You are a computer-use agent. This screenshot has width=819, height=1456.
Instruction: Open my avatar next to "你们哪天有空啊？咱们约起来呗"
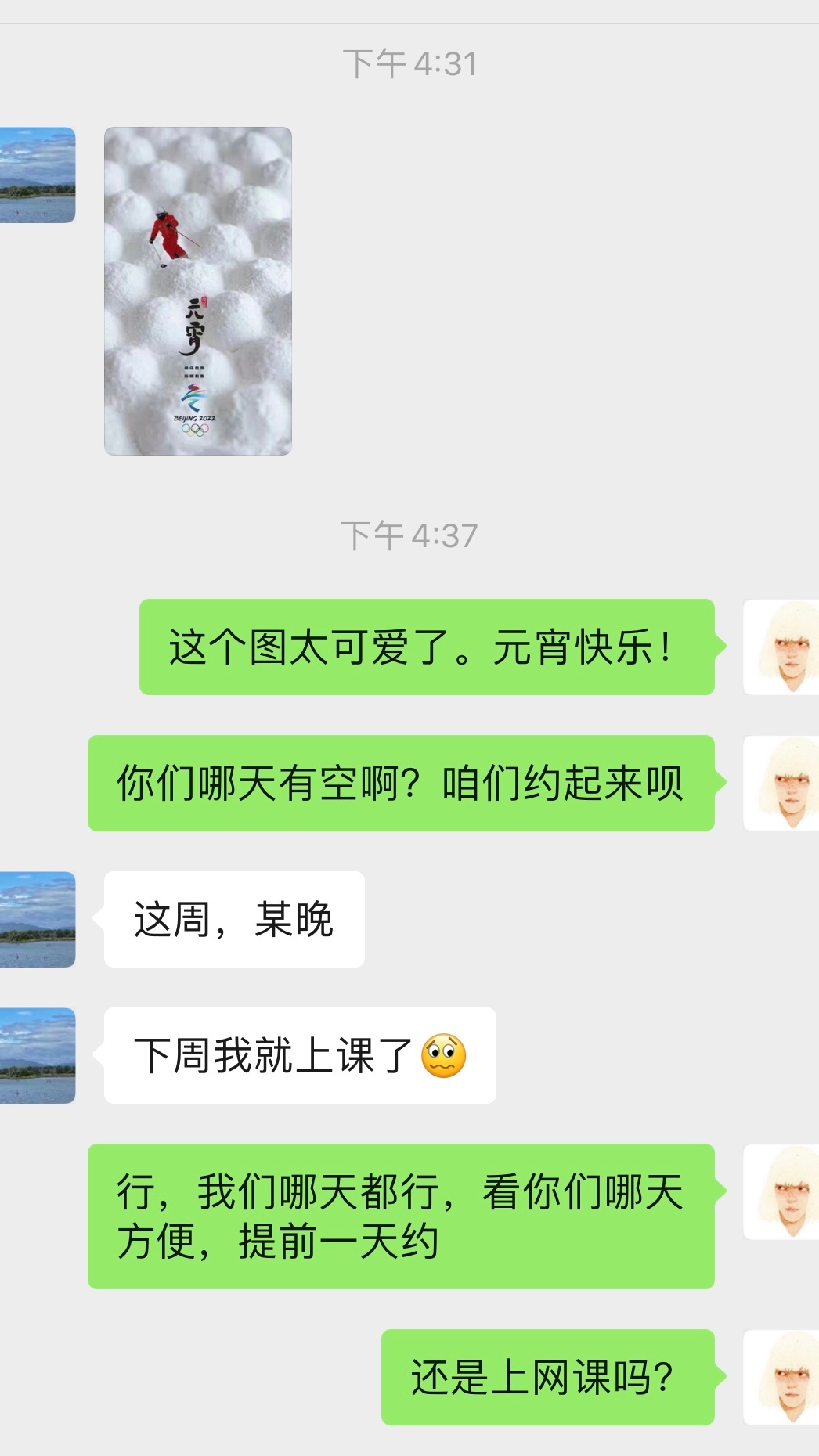(x=781, y=783)
